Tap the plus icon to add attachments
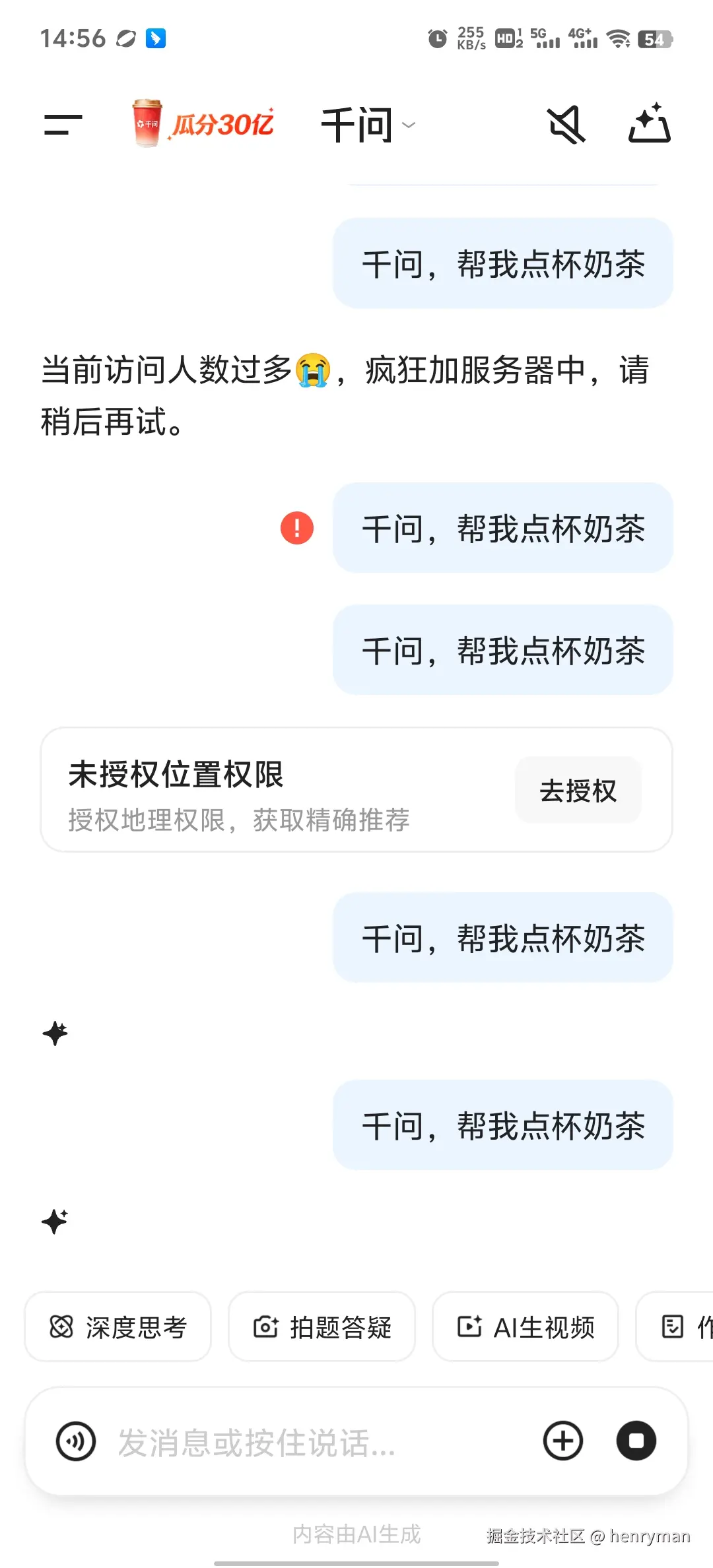 (x=562, y=1442)
